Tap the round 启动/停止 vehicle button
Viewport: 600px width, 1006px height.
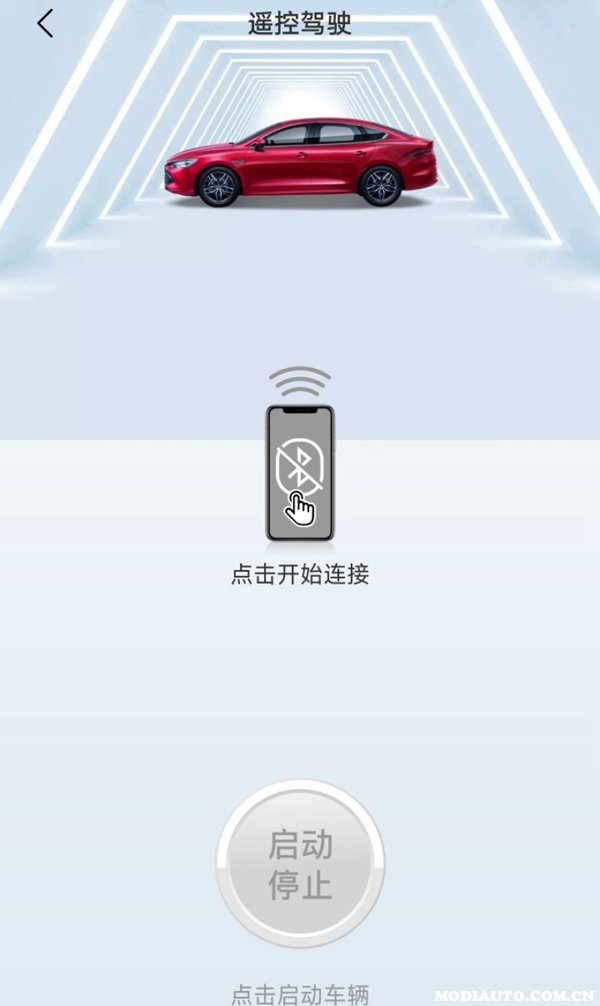coord(300,865)
